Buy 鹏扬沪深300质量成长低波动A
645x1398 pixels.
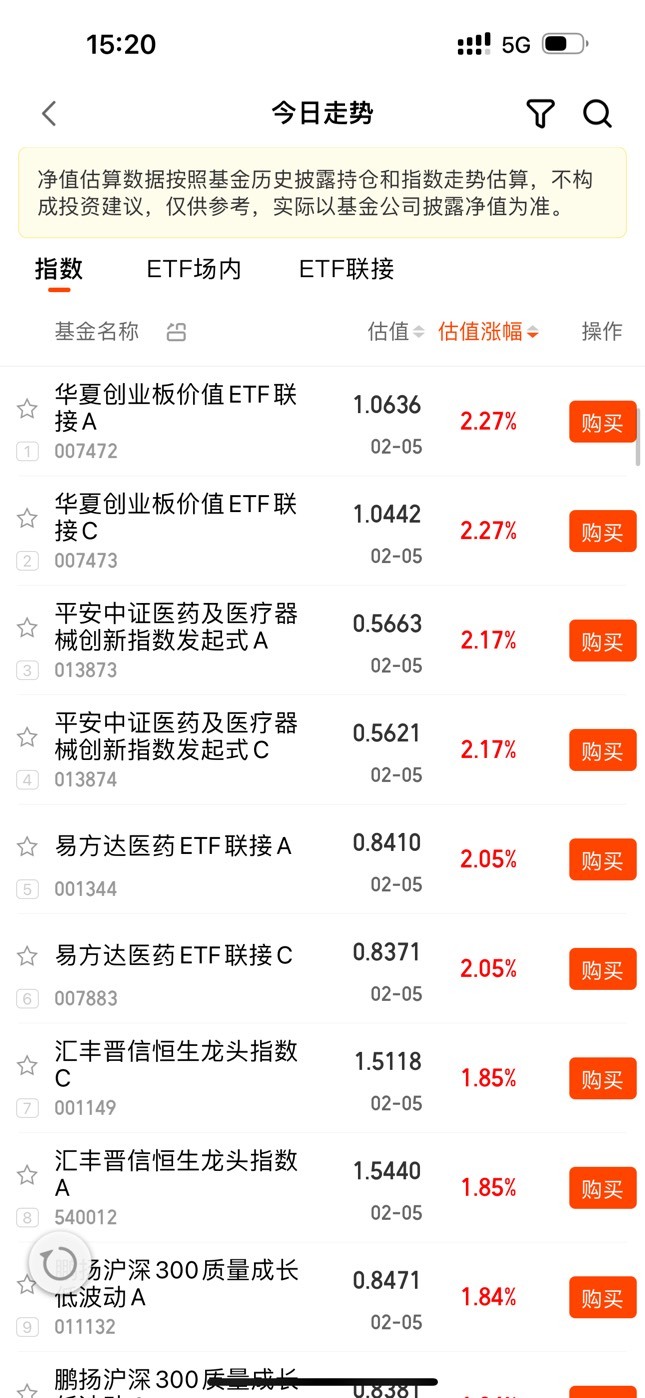point(603,1298)
